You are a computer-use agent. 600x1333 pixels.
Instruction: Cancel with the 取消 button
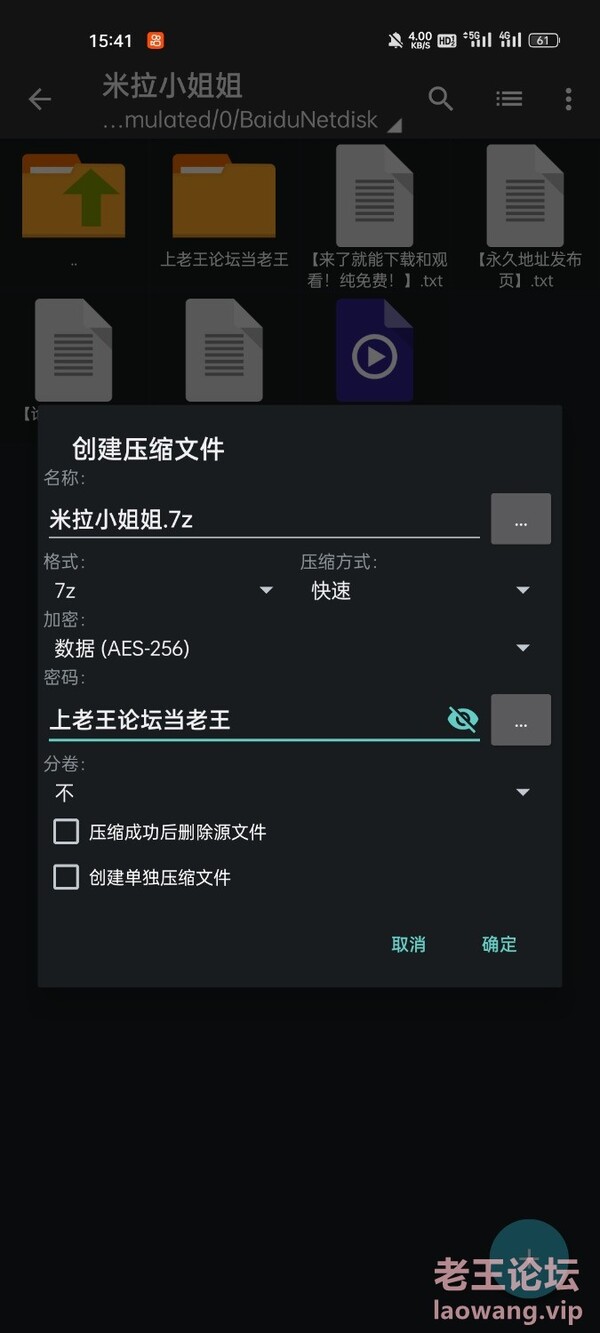coord(408,944)
